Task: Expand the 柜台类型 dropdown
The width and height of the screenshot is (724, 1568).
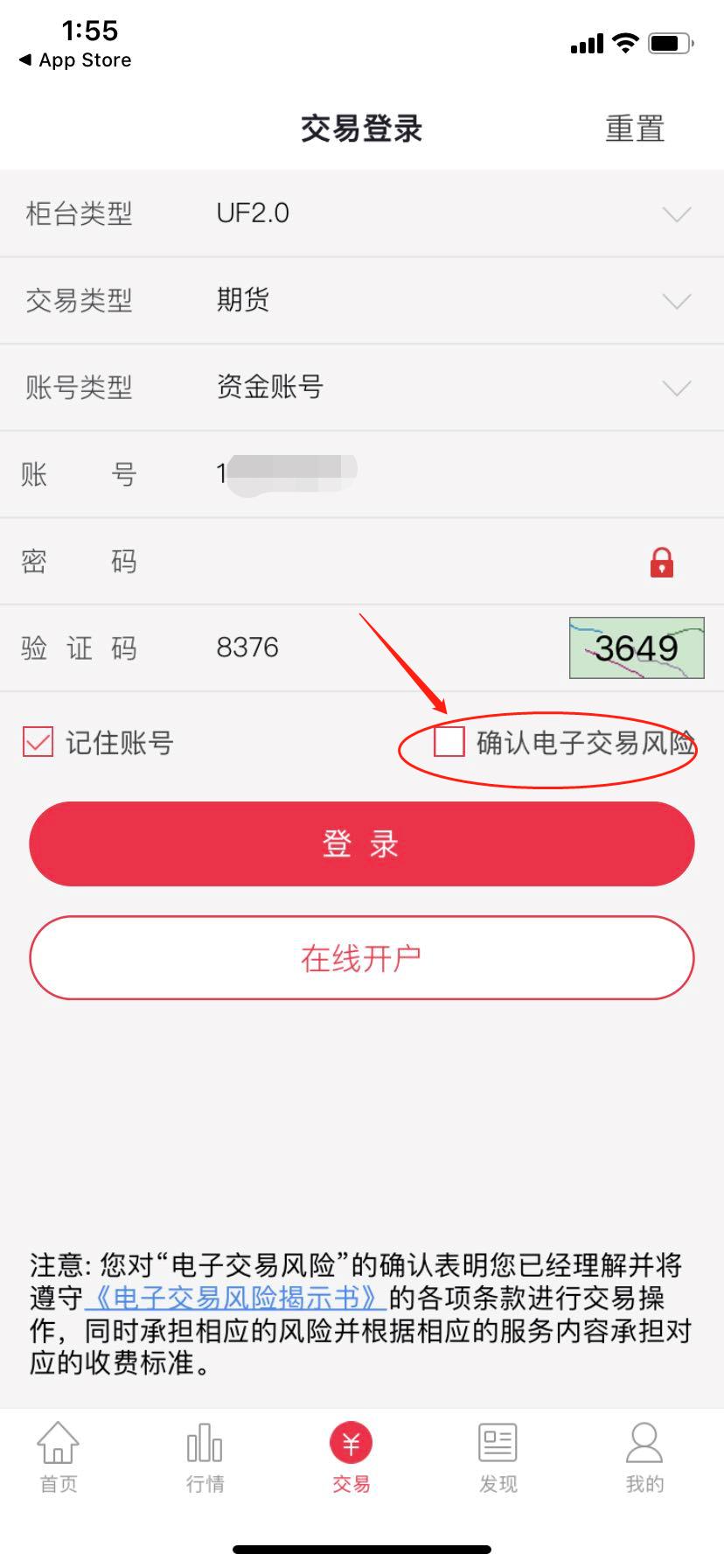Action: pyautogui.click(x=675, y=214)
